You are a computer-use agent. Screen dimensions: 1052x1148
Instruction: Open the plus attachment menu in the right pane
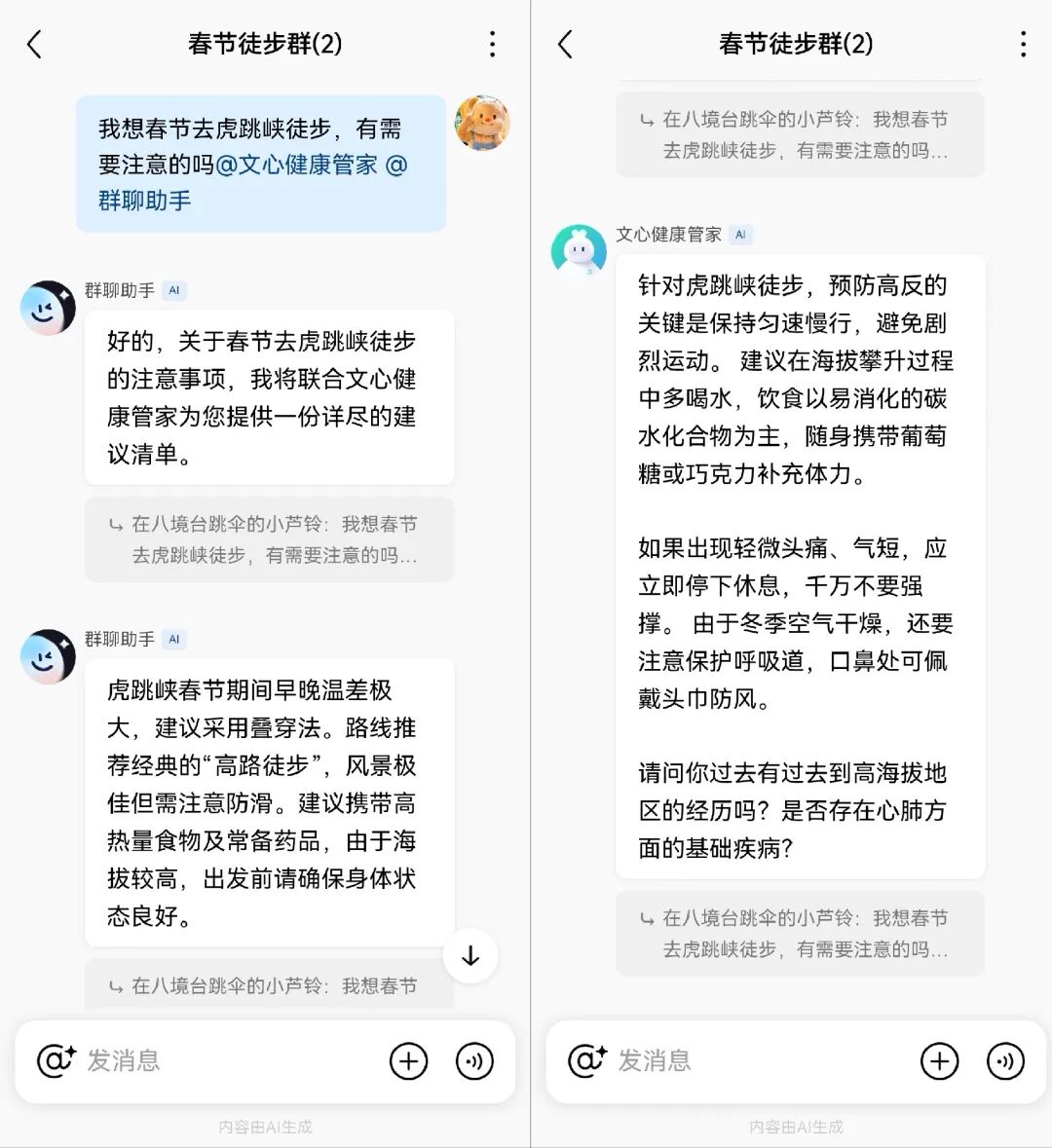939,1060
